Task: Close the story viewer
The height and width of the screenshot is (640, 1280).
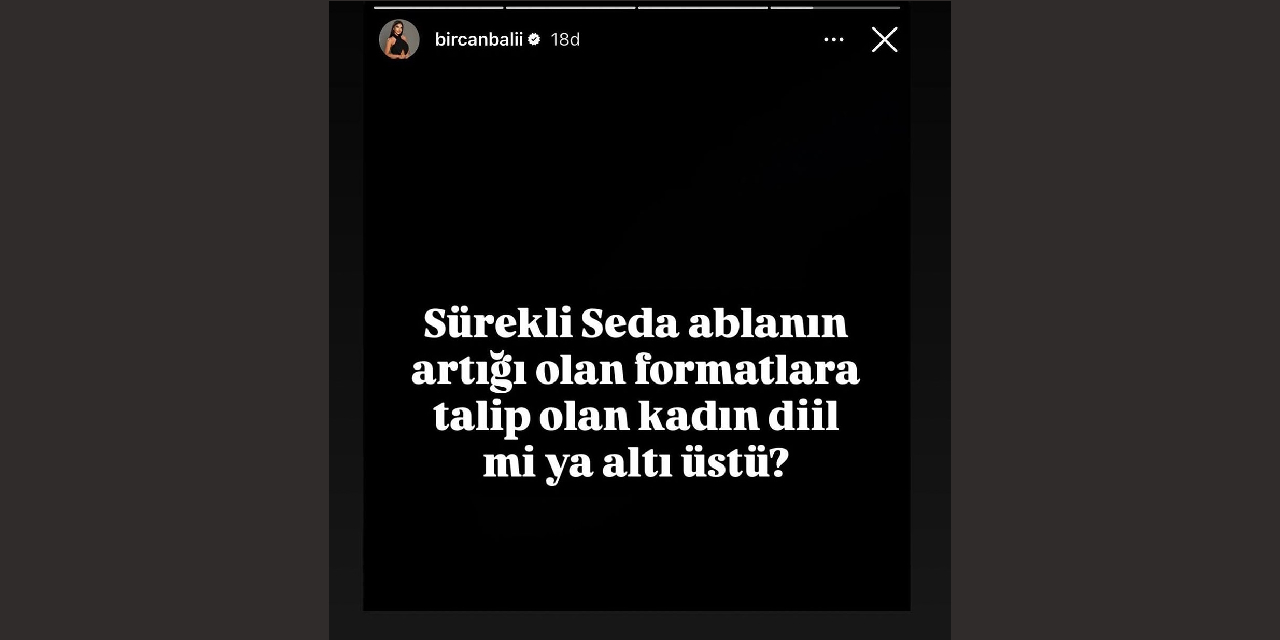Action: [884, 40]
